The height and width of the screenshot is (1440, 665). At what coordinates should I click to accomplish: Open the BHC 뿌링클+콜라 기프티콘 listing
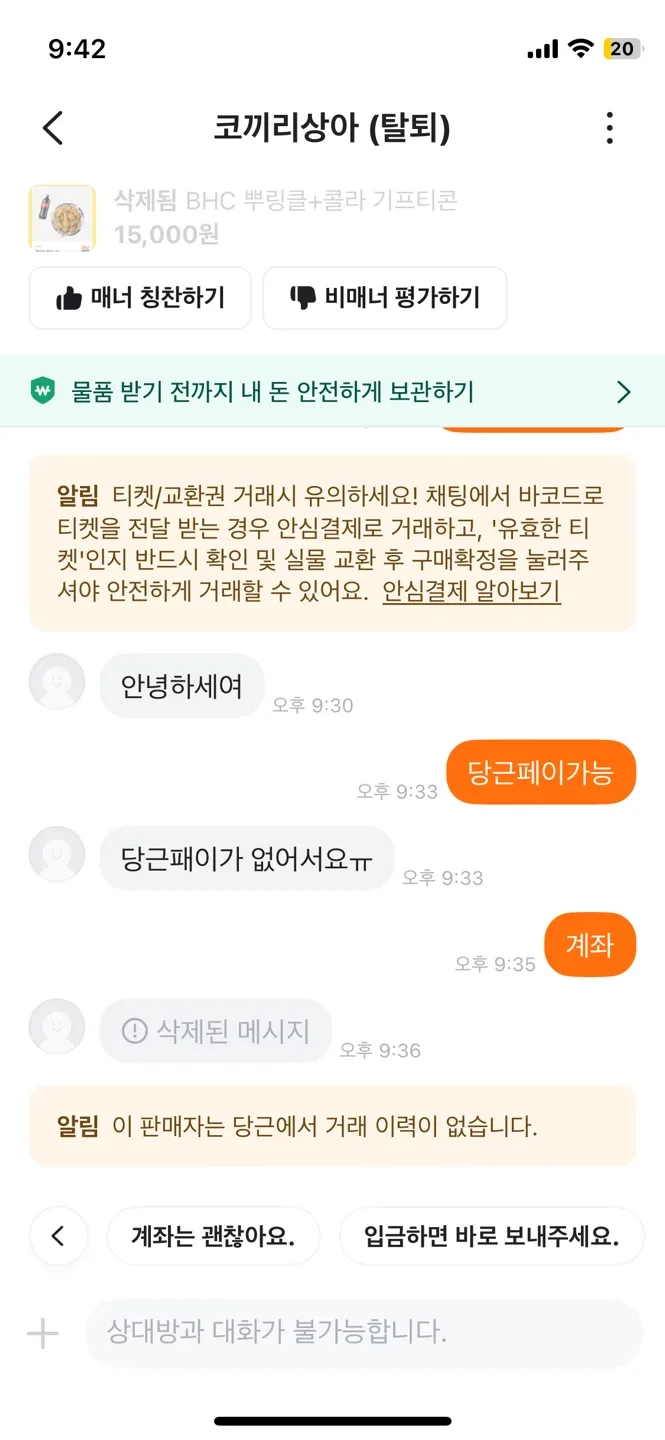[x=285, y=217]
